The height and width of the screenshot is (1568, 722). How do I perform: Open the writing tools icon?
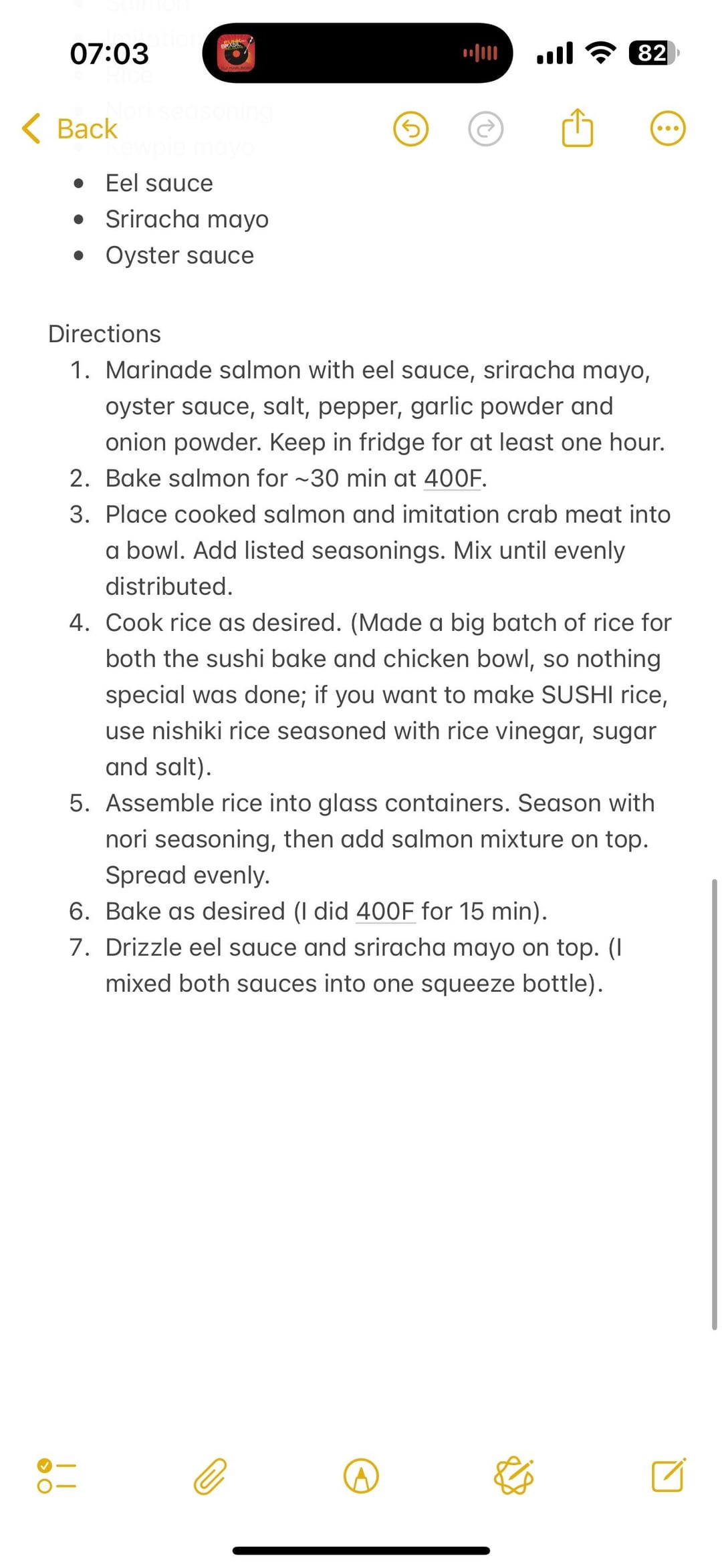tap(513, 1476)
